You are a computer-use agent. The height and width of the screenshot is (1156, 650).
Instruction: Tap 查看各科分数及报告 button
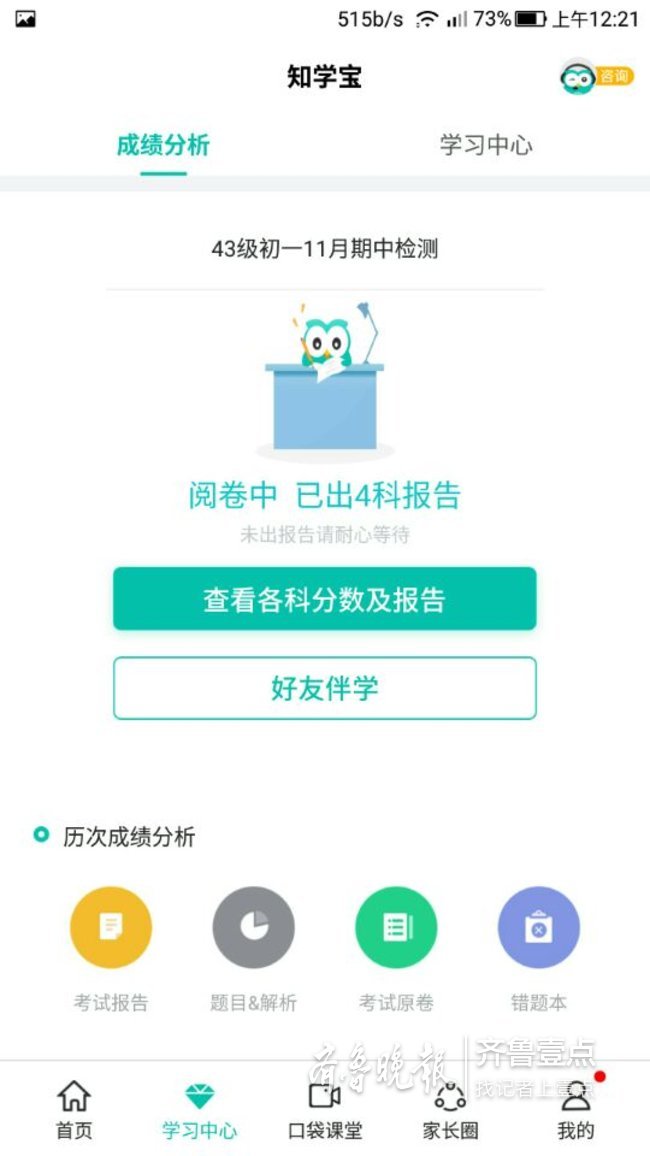point(325,599)
